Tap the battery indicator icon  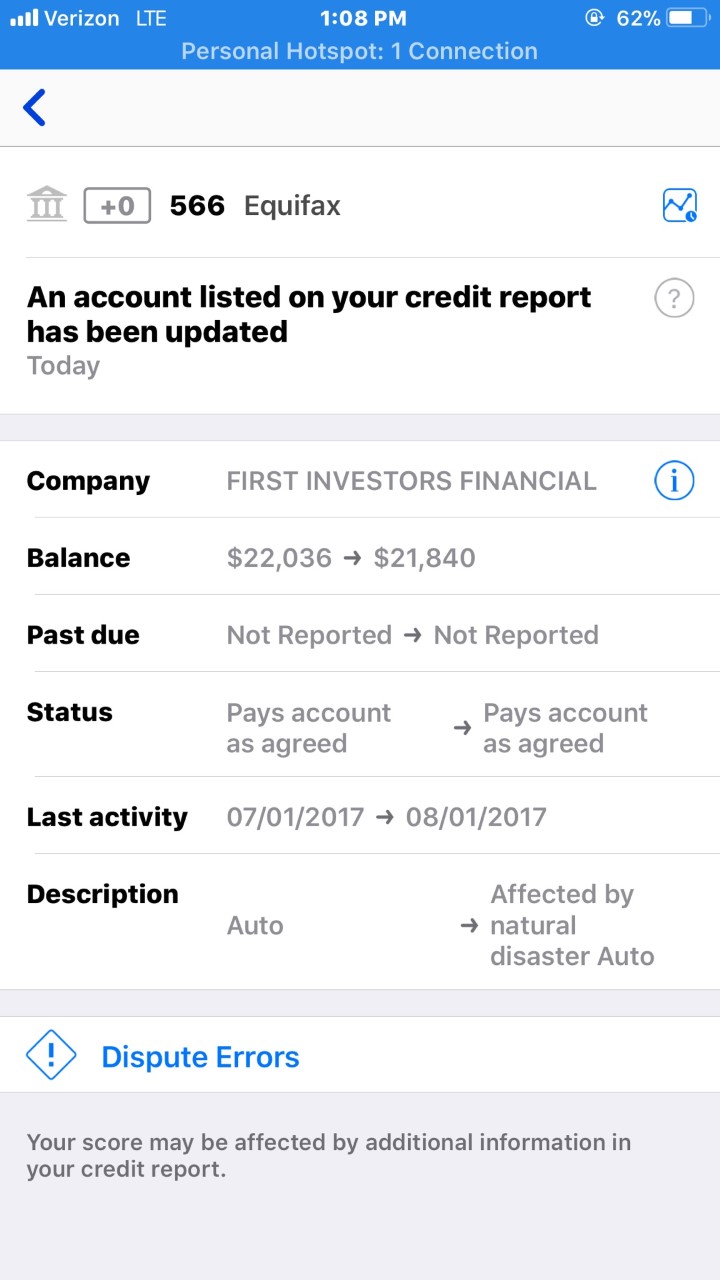click(x=686, y=16)
